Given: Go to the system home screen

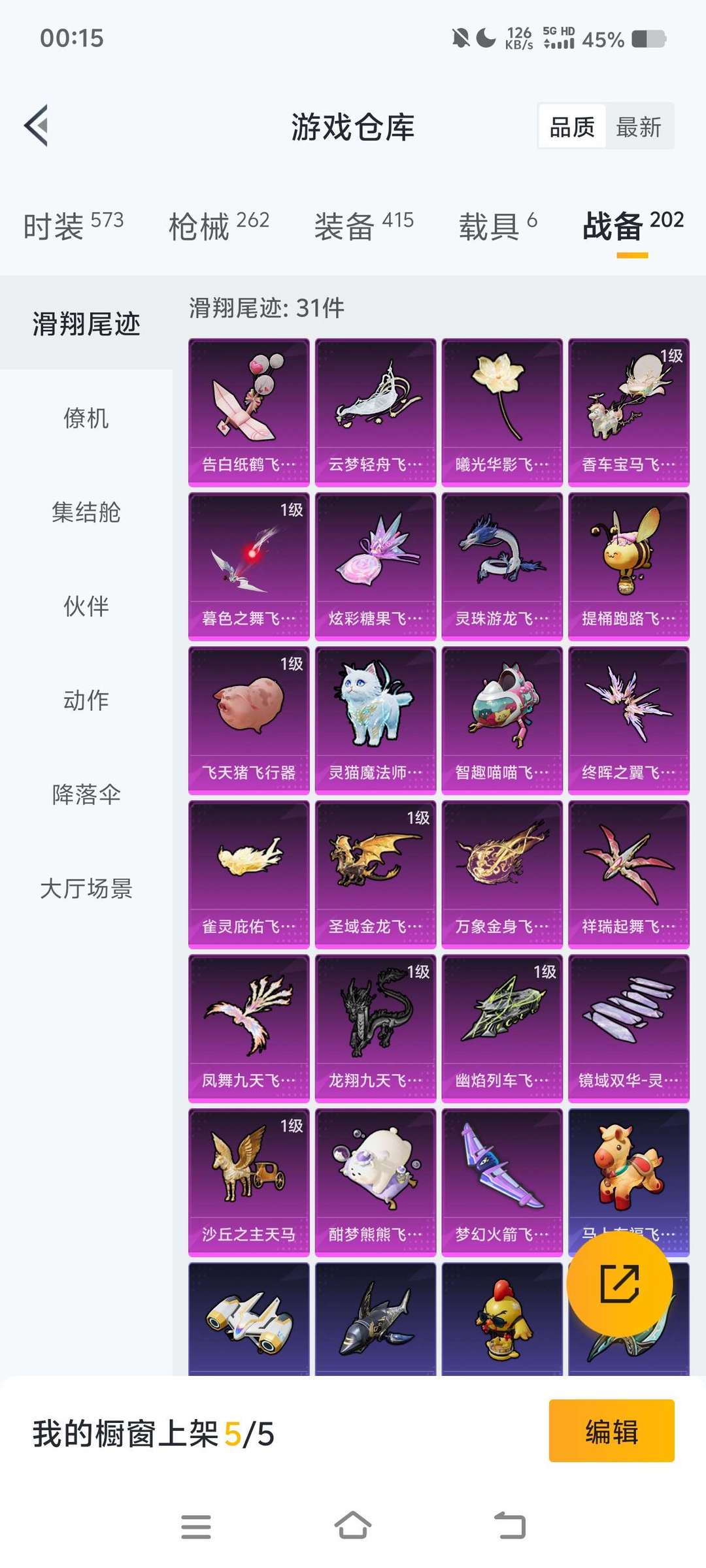Looking at the screenshot, I should (353, 1526).
